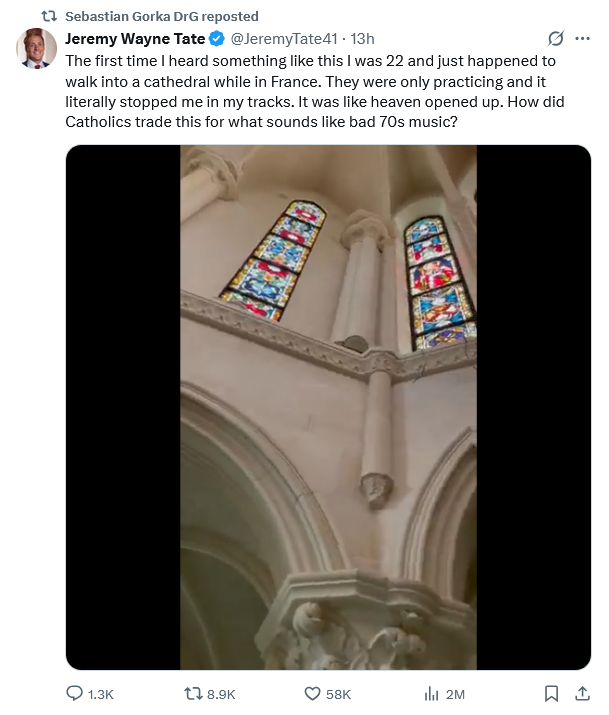Bookmark this post
This screenshot has height=715, width=609.
(x=550, y=693)
